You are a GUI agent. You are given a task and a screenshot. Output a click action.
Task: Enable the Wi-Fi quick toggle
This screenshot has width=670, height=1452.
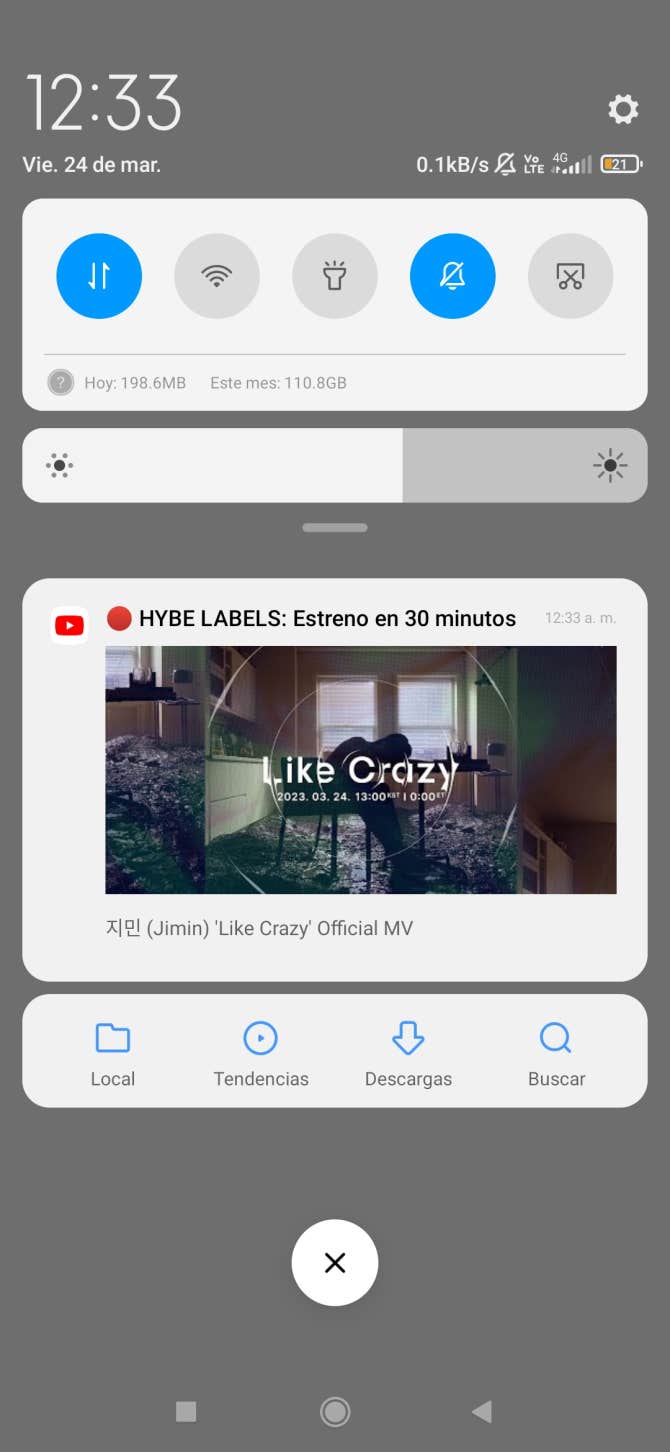pyautogui.click(x=217, y=276)
